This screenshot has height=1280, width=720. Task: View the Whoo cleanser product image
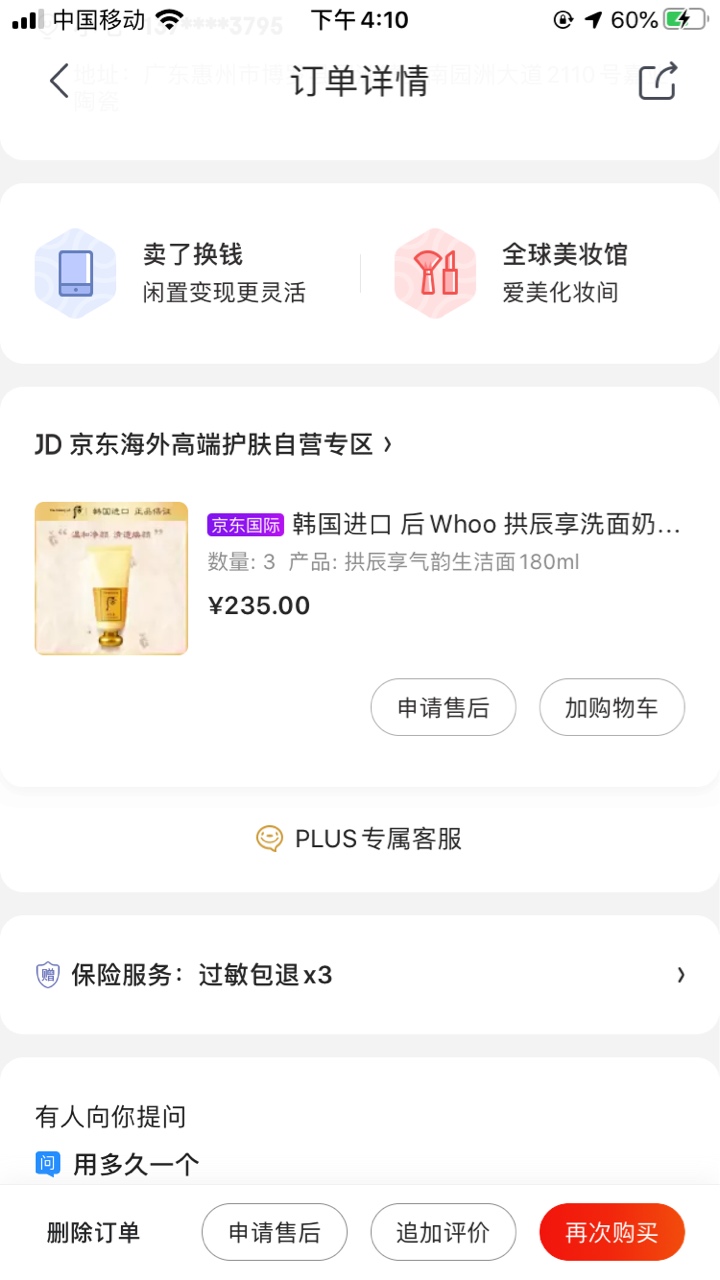(x=111, y=578)
